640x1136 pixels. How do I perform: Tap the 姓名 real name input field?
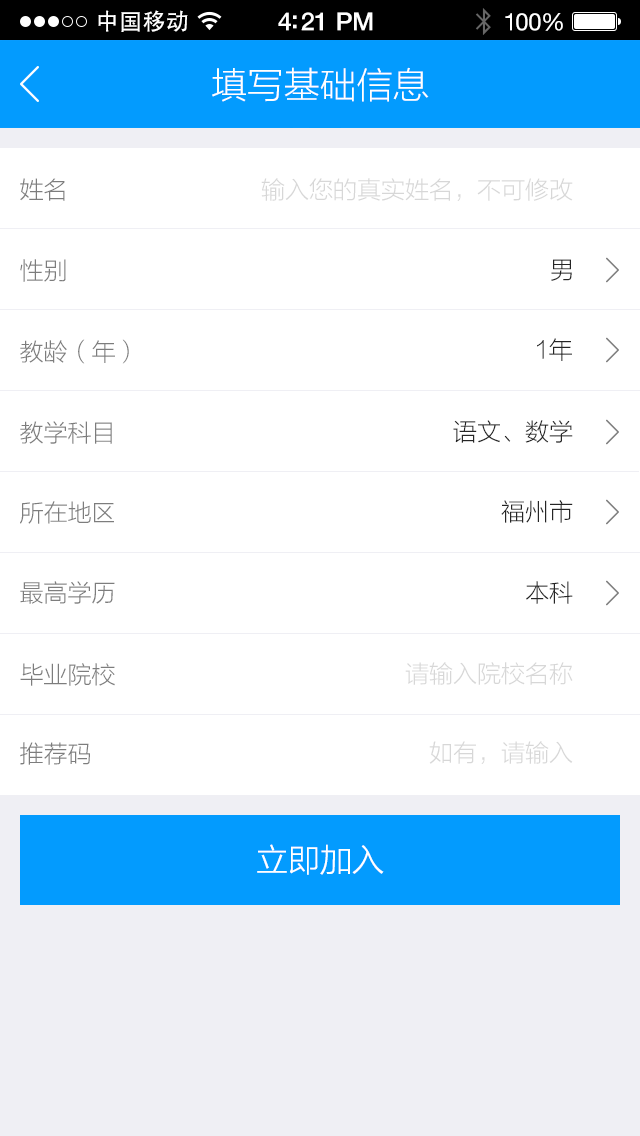click(416, 189)
